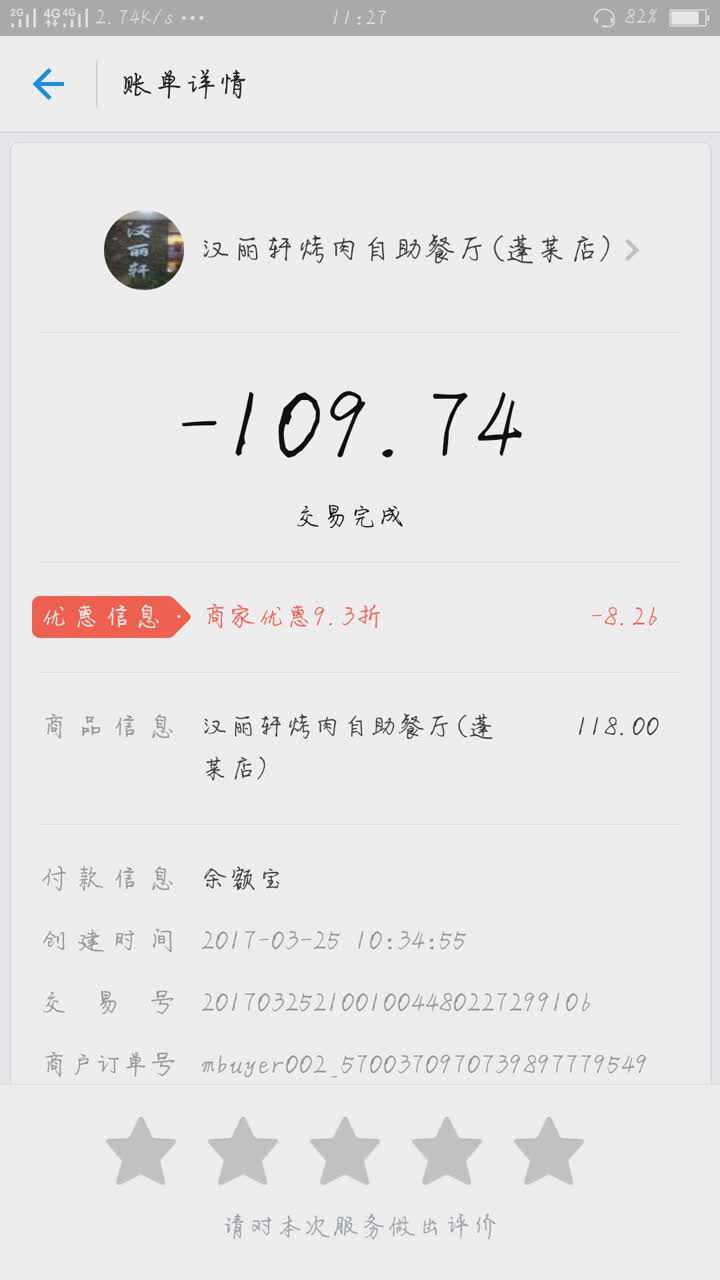
Task: Go back from bill details page
Action: click(48, 84)
